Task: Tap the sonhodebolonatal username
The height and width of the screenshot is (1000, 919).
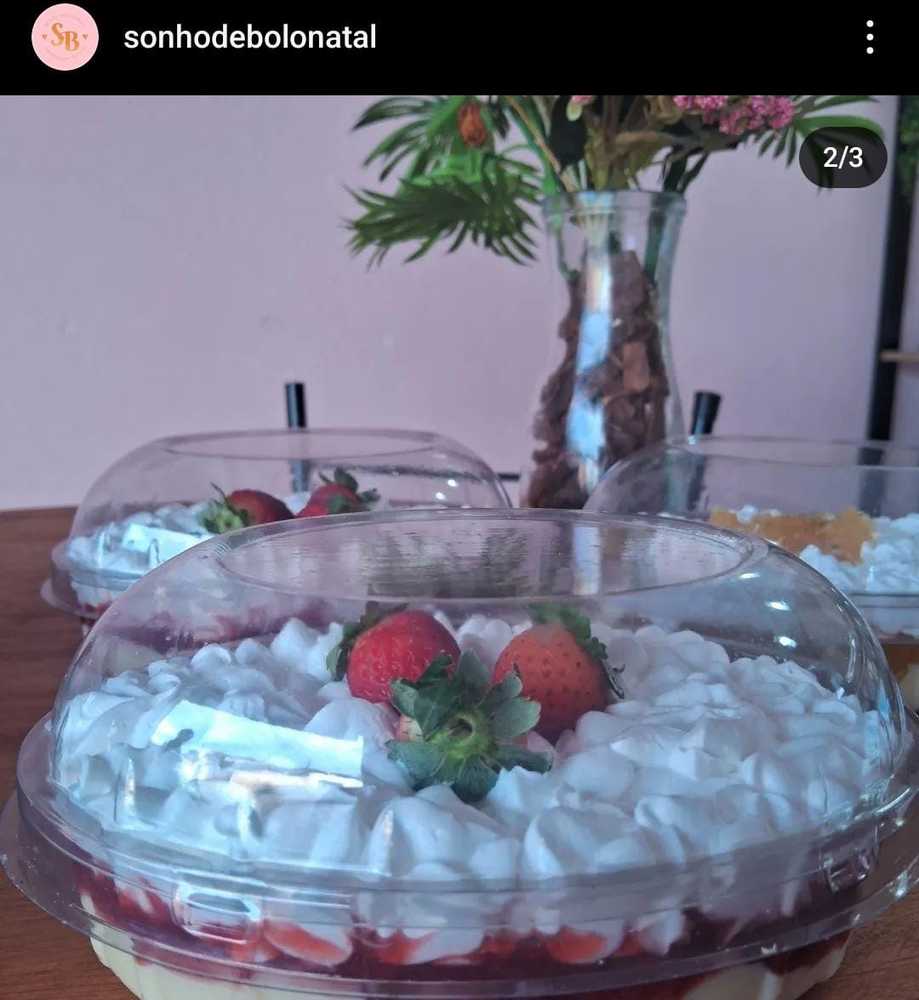Action: click(249, 38)
